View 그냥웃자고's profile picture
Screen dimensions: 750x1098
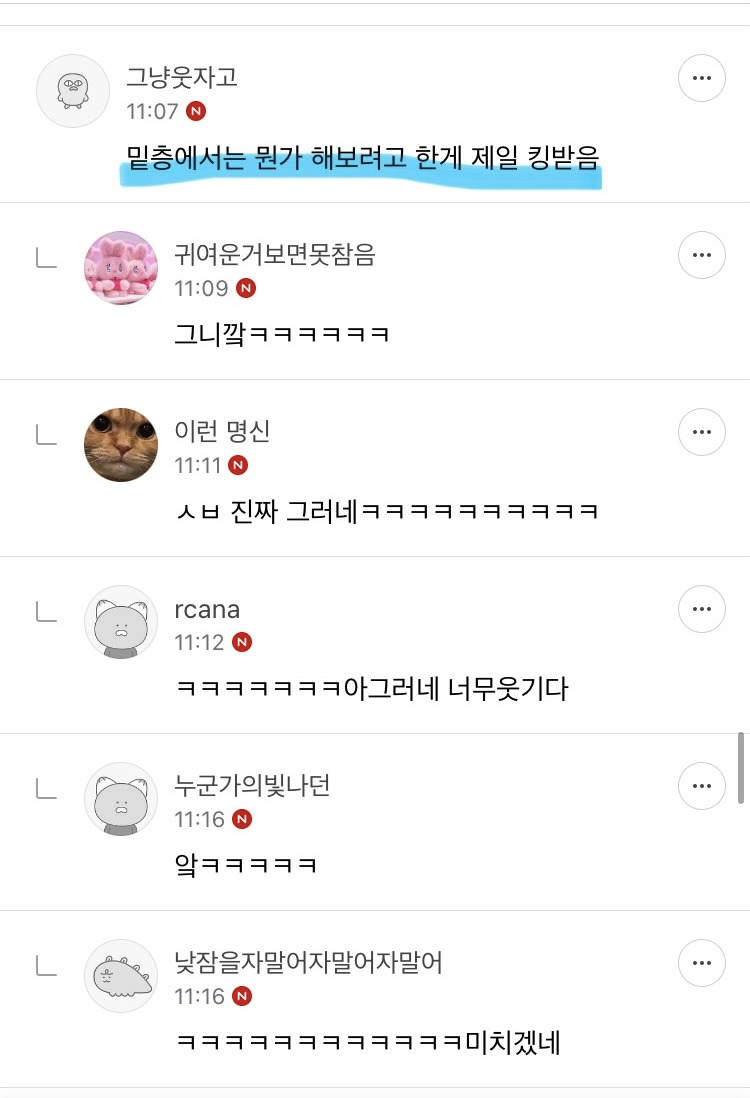tap(73, 91)
